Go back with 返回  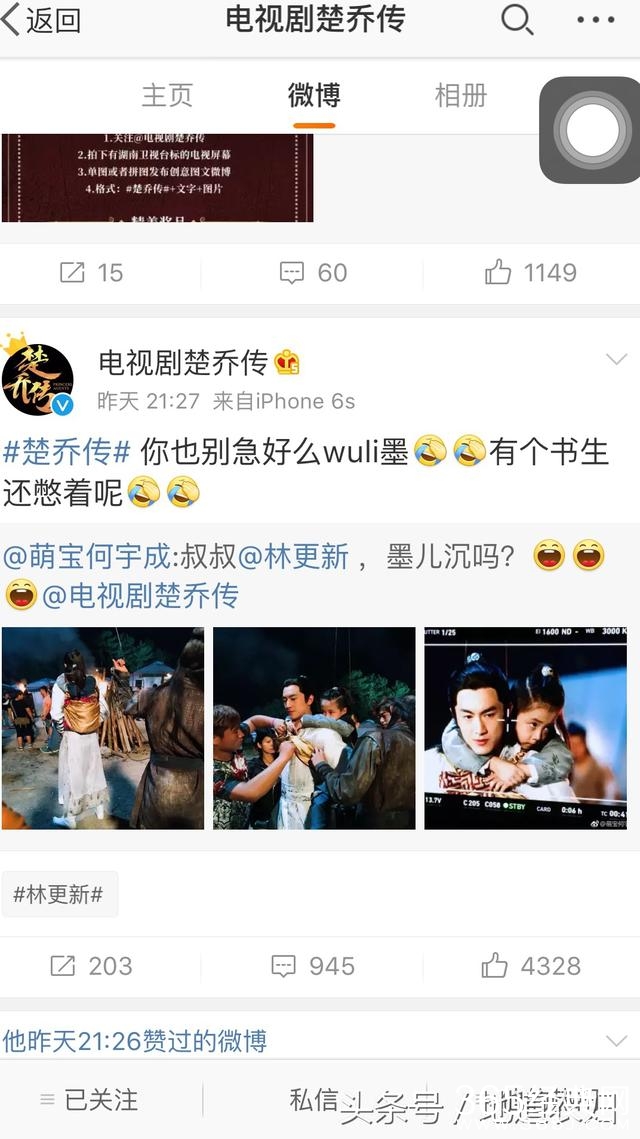click(x=42, y=20)
